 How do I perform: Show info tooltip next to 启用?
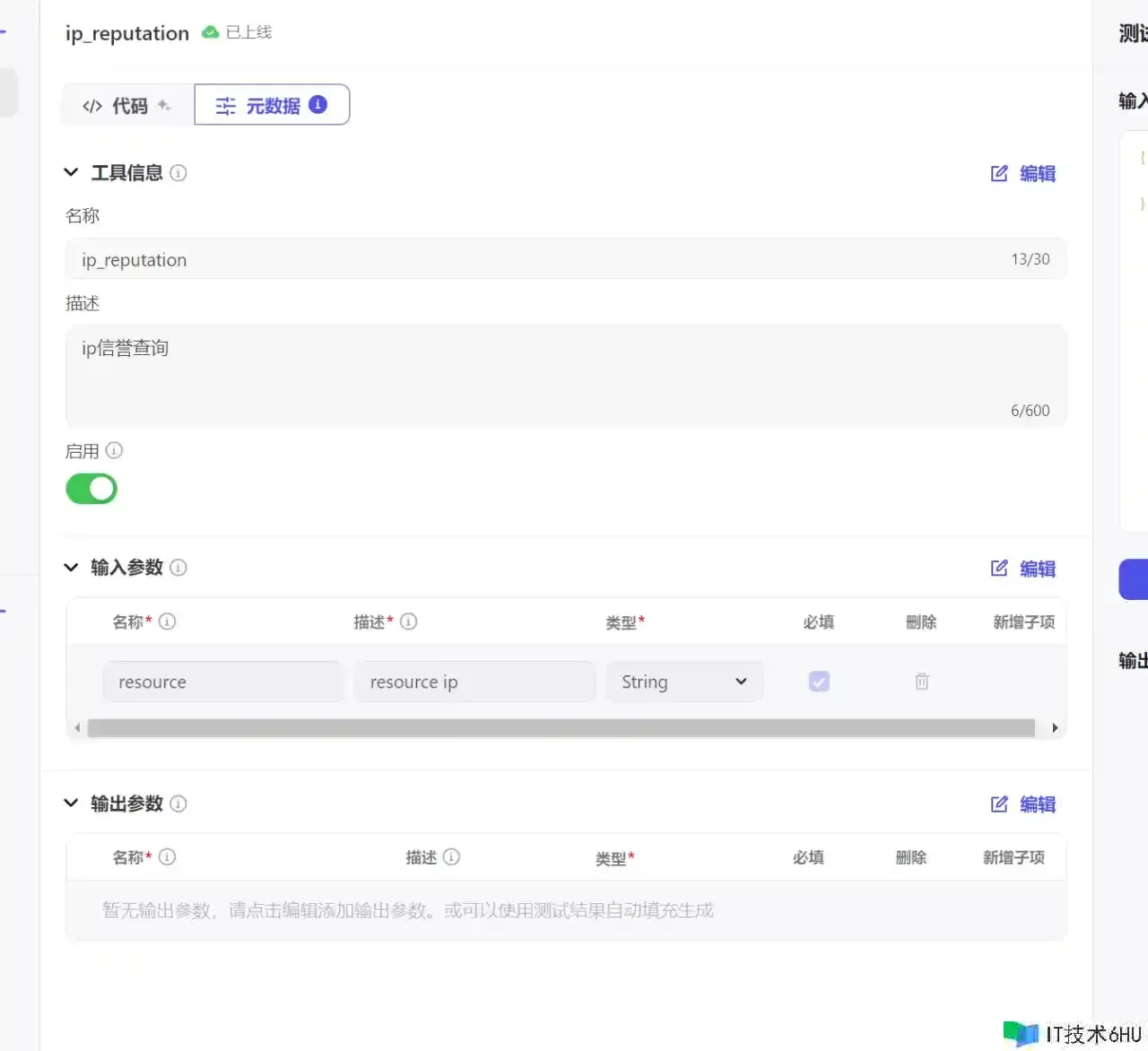click(114, 450)
